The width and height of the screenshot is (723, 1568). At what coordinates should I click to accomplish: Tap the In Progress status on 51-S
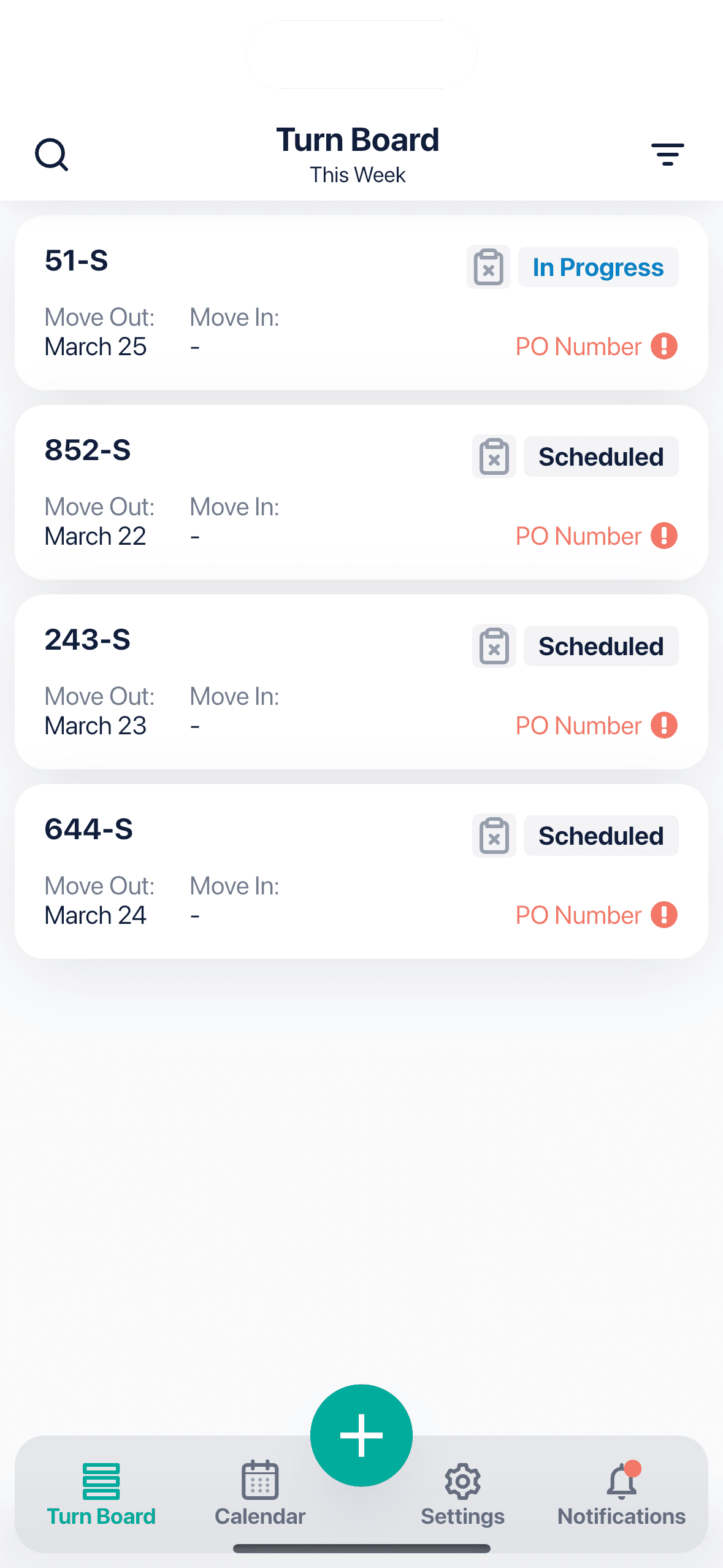(598, 267)
